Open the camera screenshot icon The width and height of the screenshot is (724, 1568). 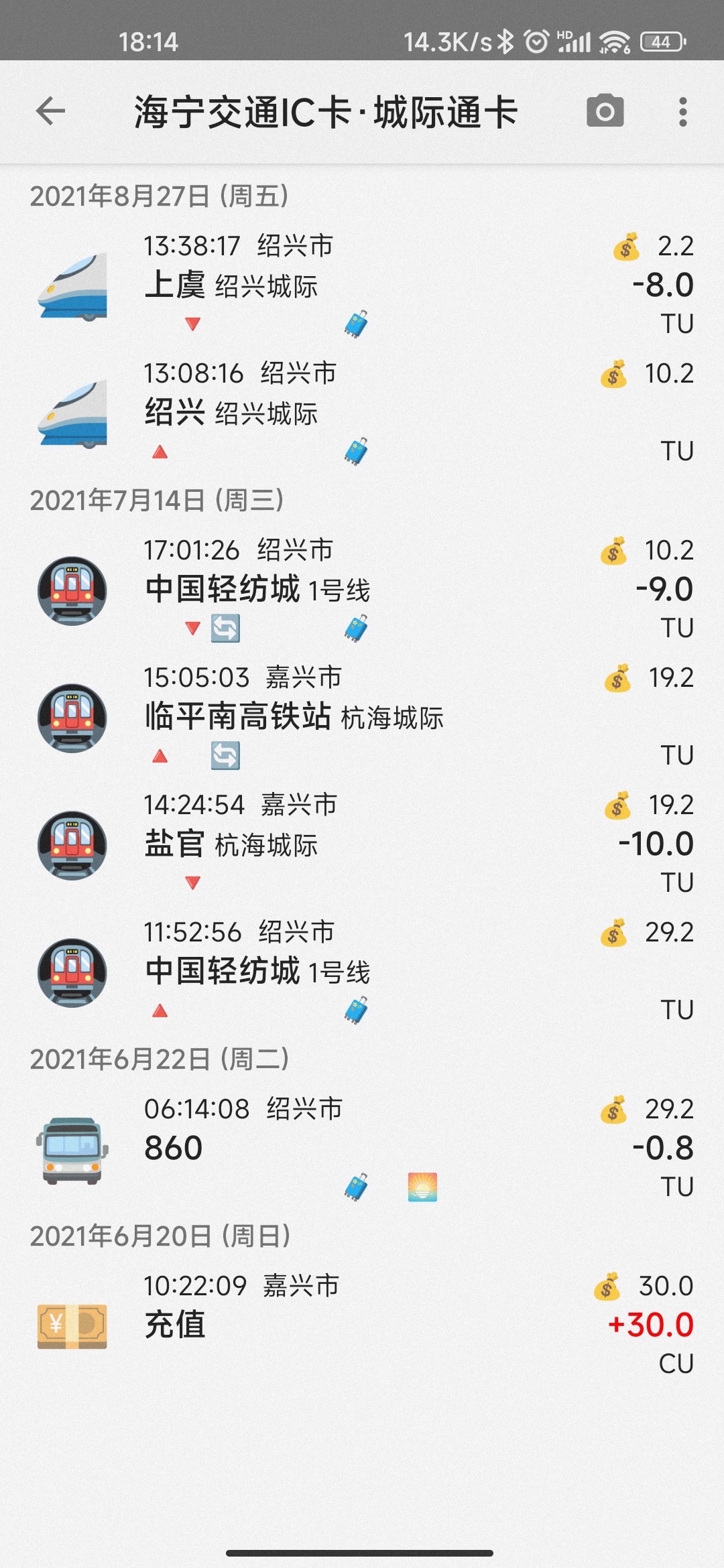point(605,111)
